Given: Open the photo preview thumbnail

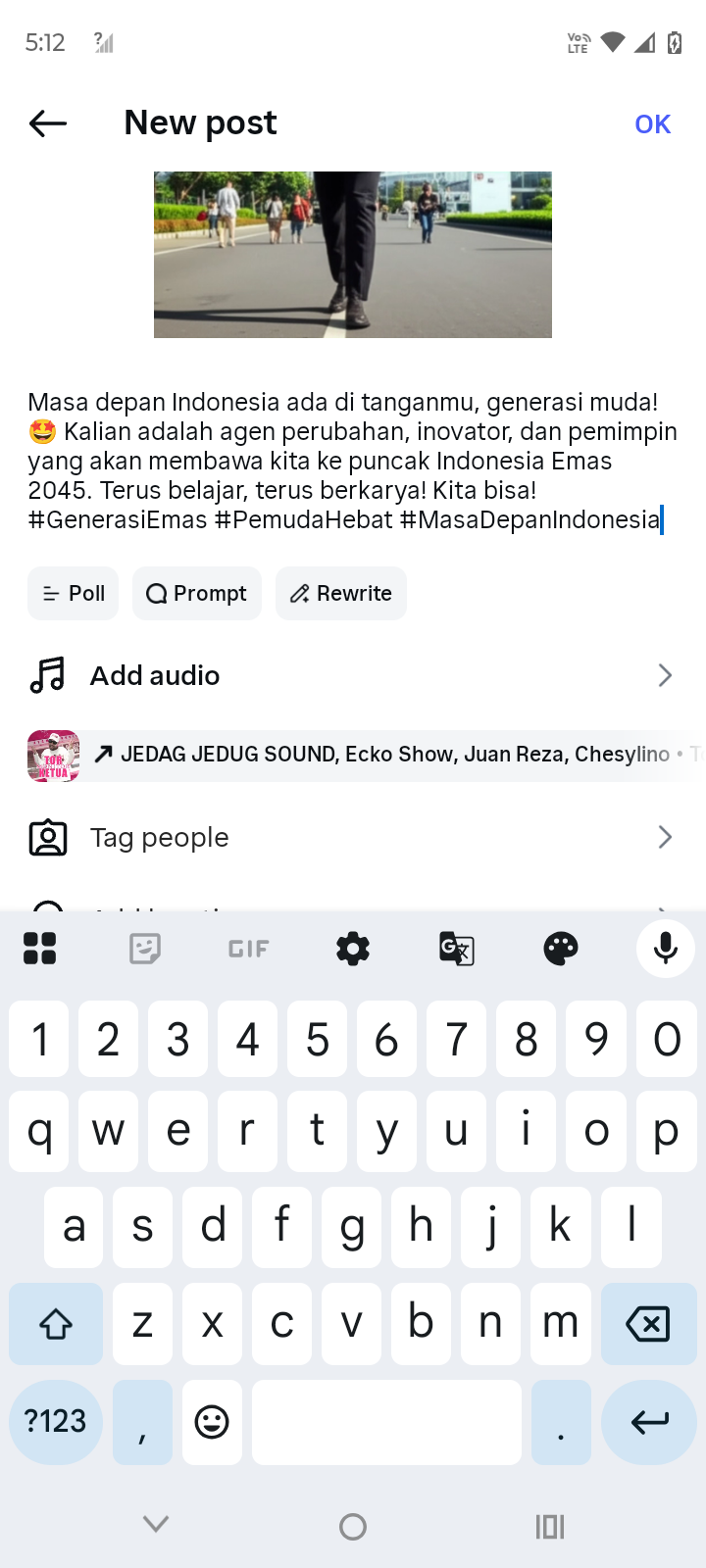Looking at the screenshot, I should 353,255.
